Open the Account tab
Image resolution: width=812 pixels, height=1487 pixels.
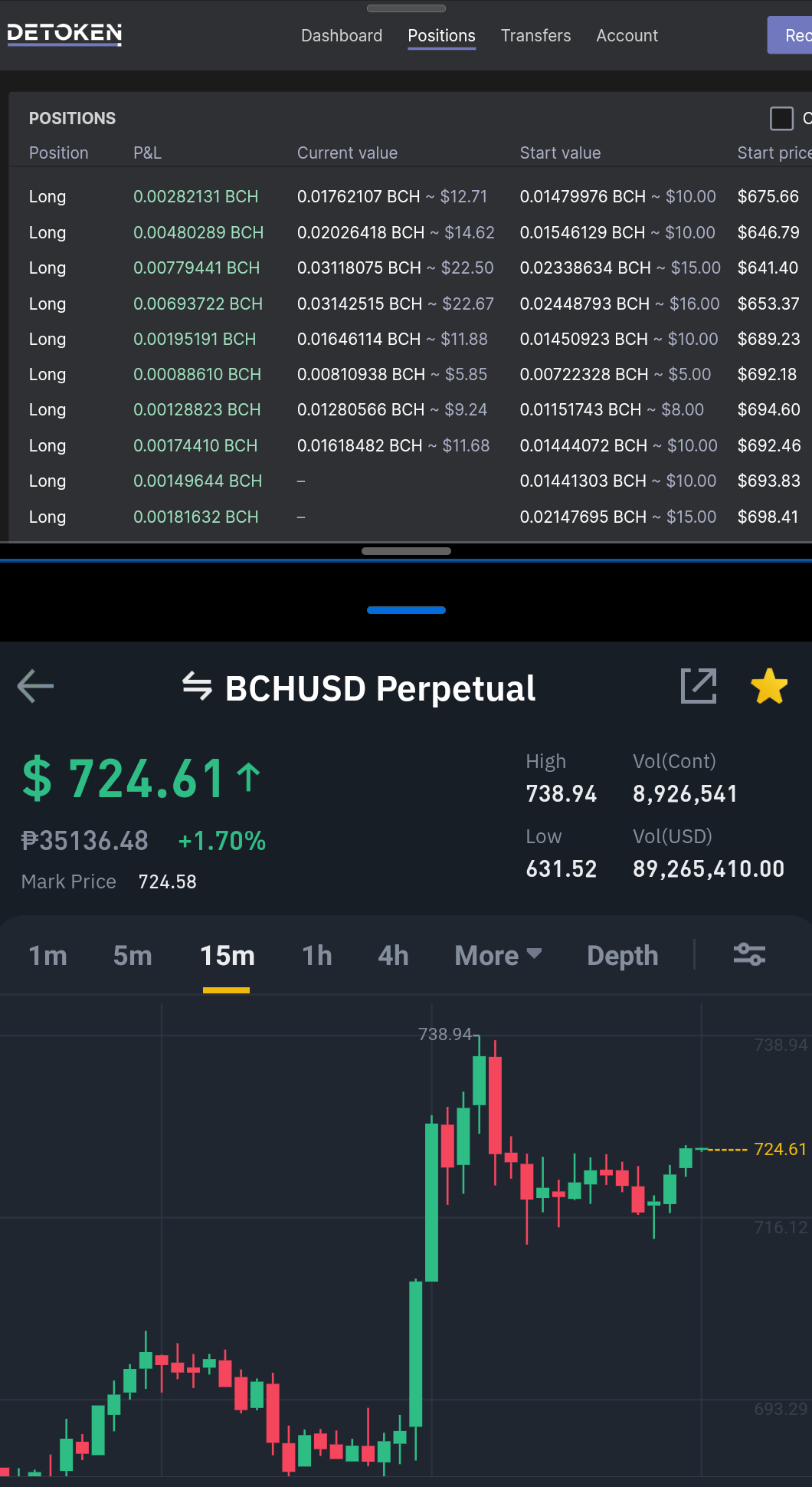pos(627,36)
